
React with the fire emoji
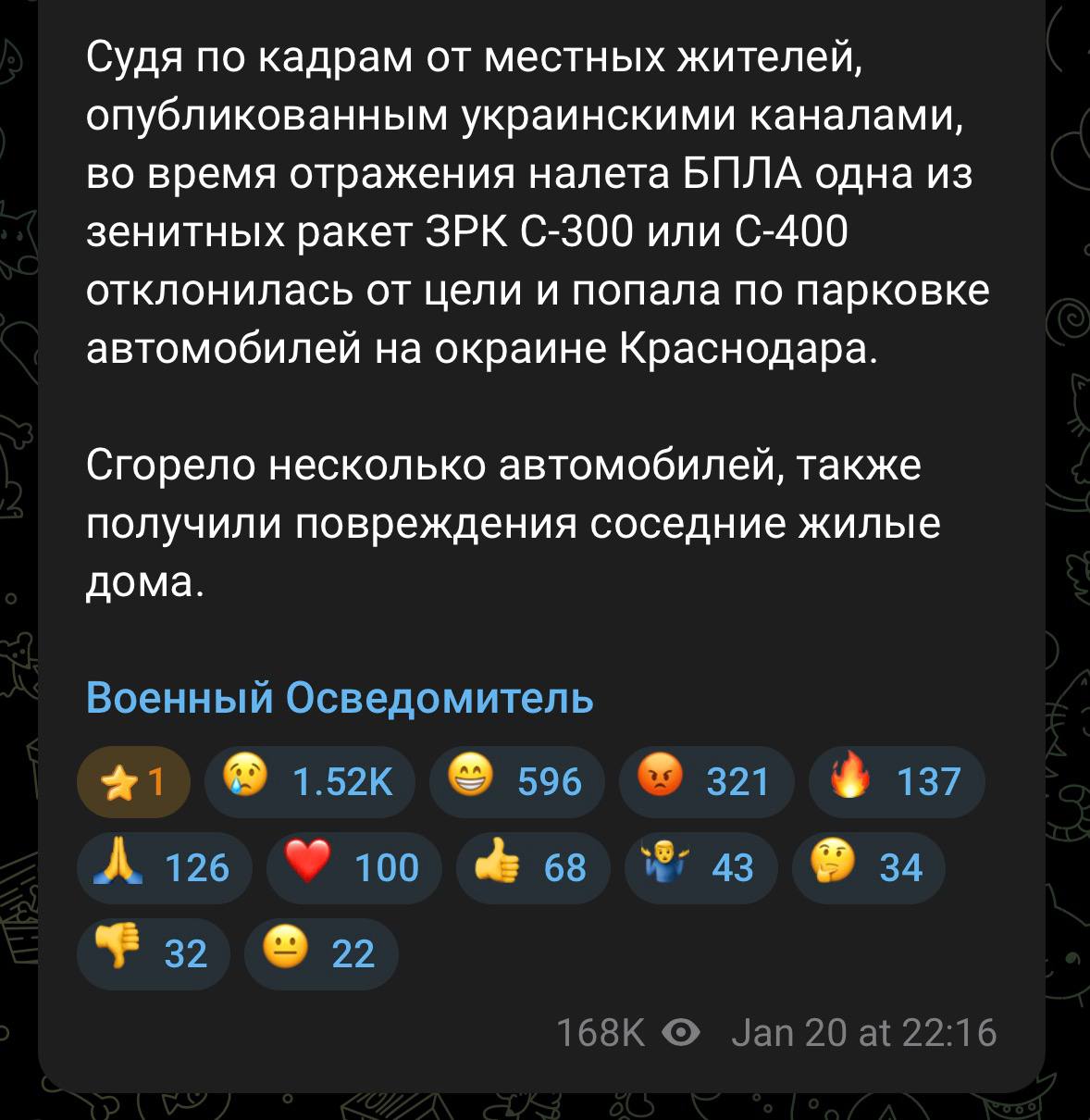[896, 782]
